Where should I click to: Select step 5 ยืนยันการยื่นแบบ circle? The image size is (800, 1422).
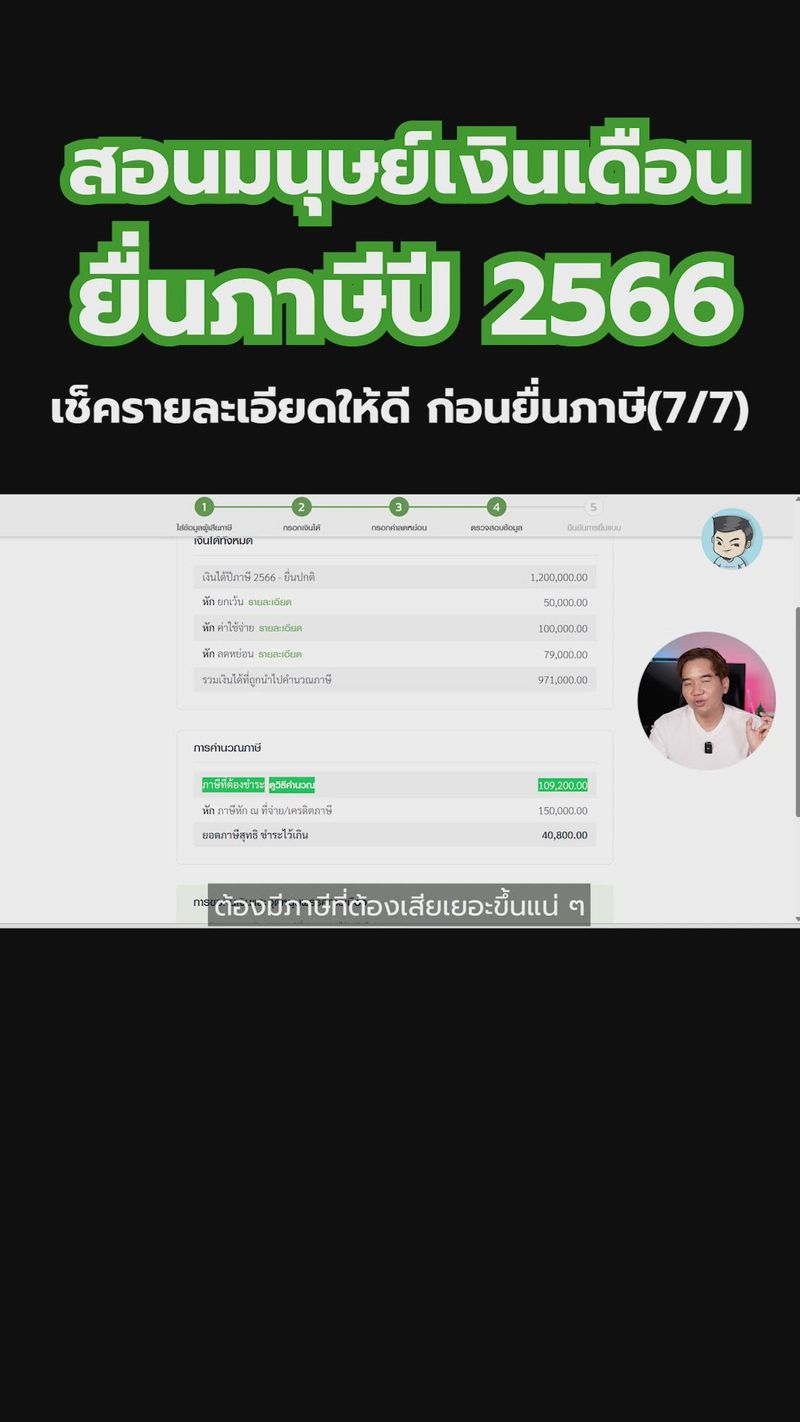pyautogui.click(x=594, y=507)
